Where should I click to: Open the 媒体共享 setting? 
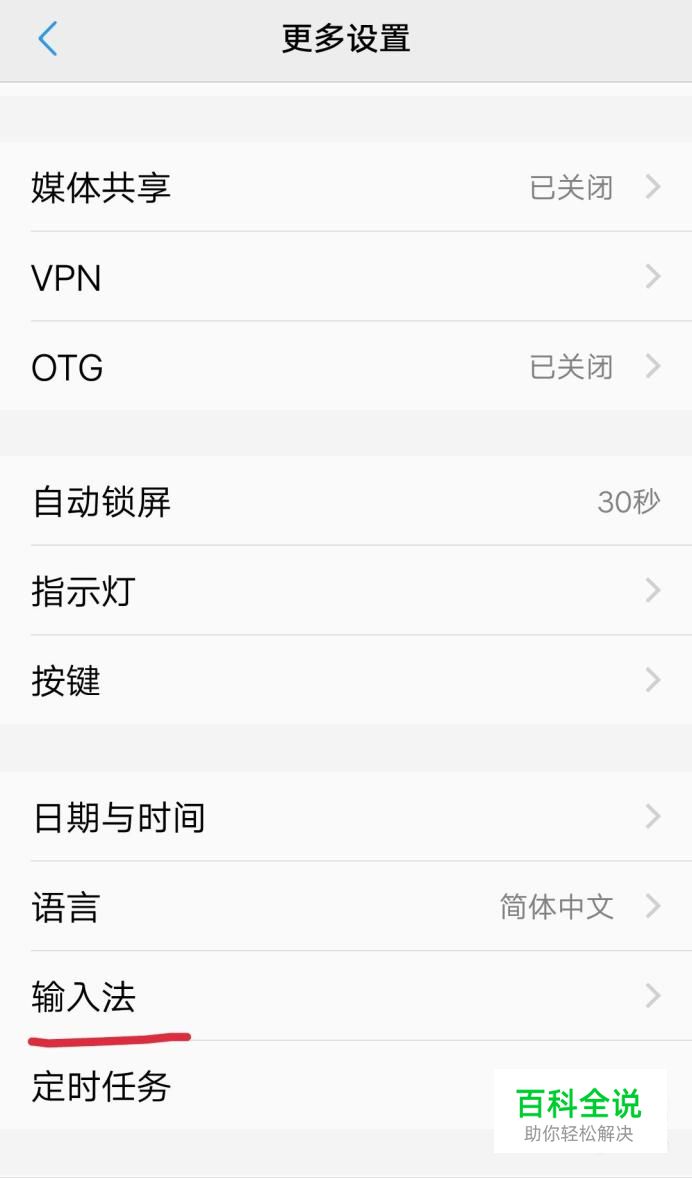click(346, 187)
